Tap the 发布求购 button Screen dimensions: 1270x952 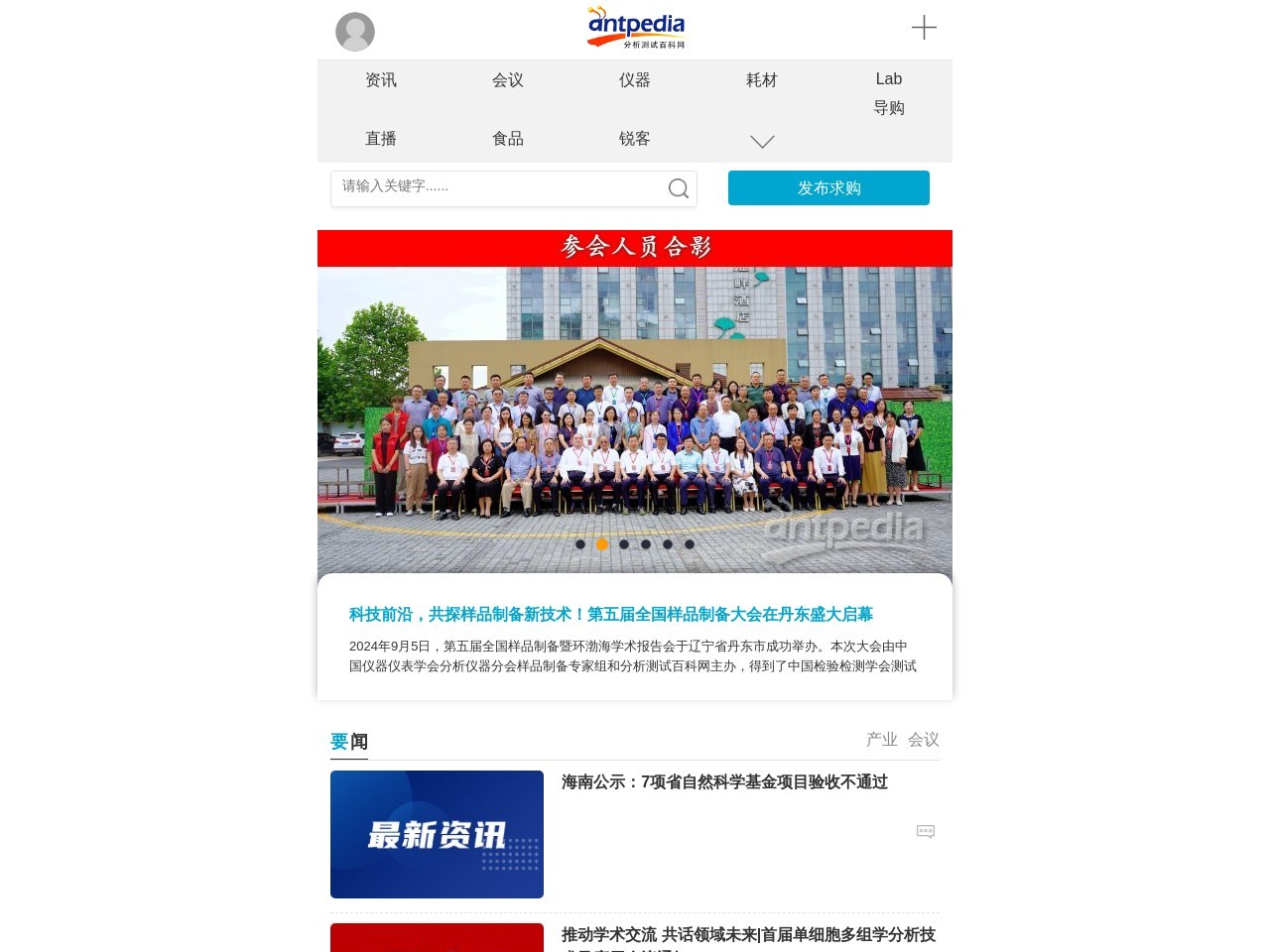tap(828, 188)
